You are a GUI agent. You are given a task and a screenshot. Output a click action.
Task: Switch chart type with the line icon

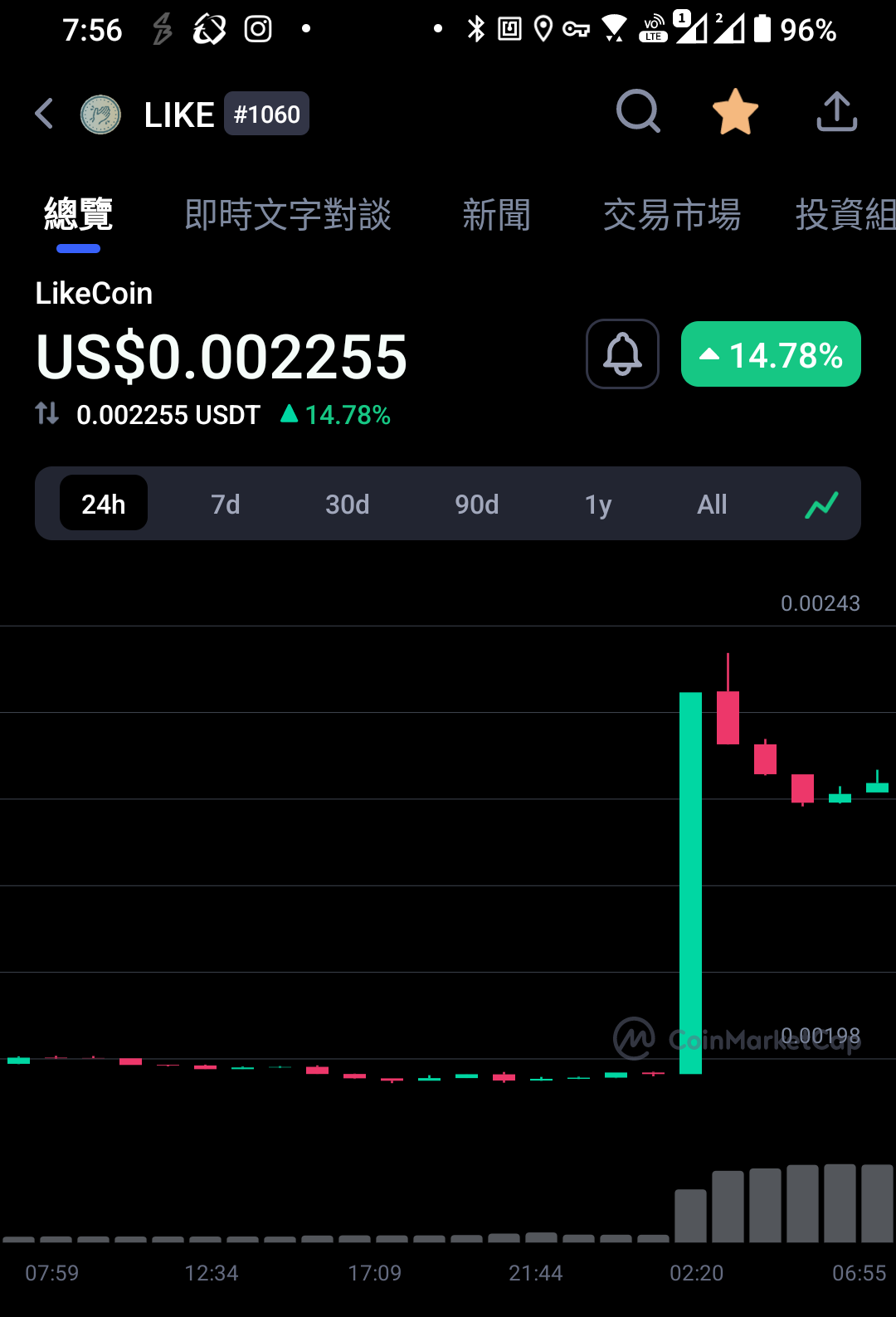click(821, 504)
